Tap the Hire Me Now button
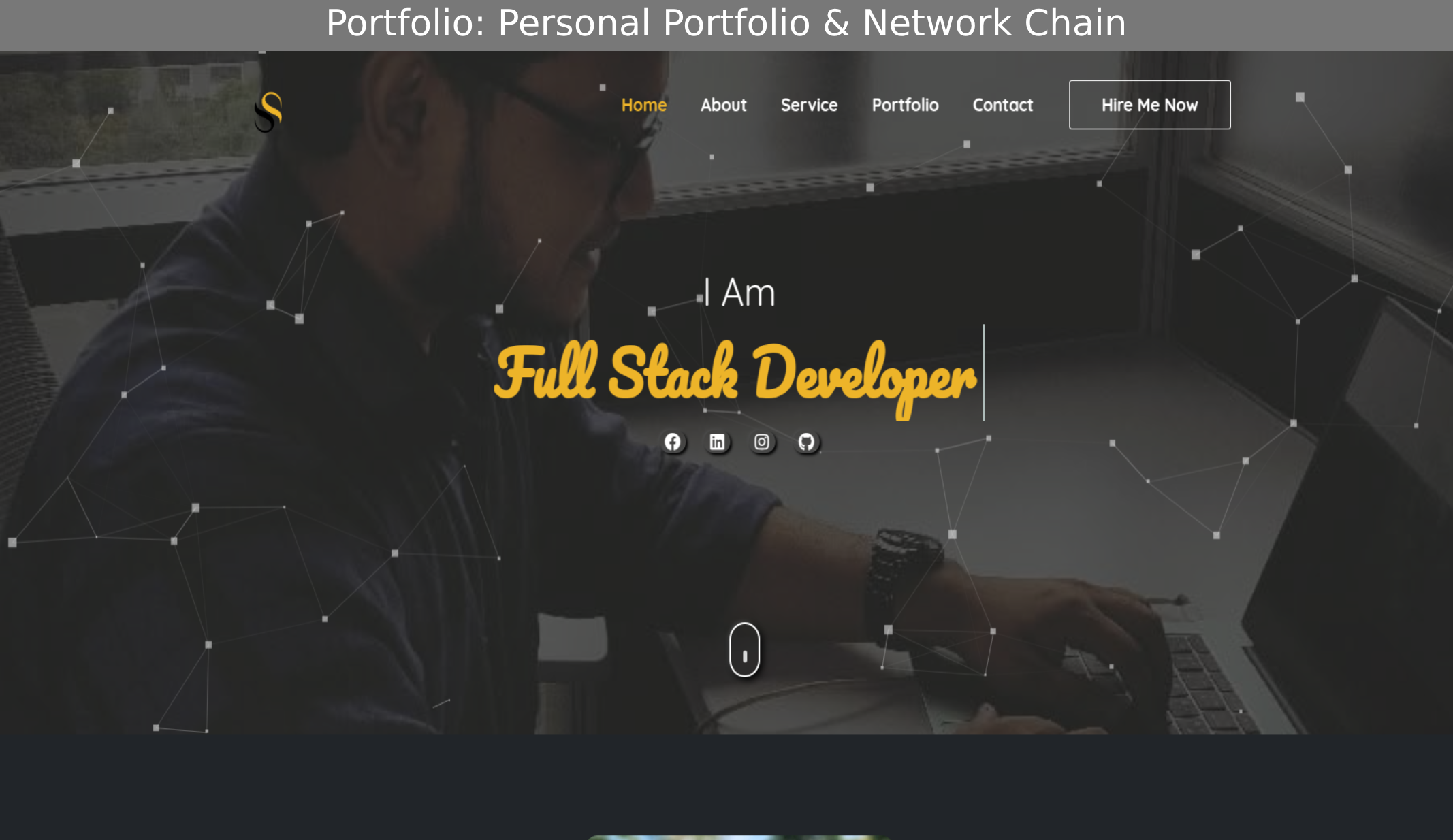The image size is (1453, 840). tap(1149, 105)
